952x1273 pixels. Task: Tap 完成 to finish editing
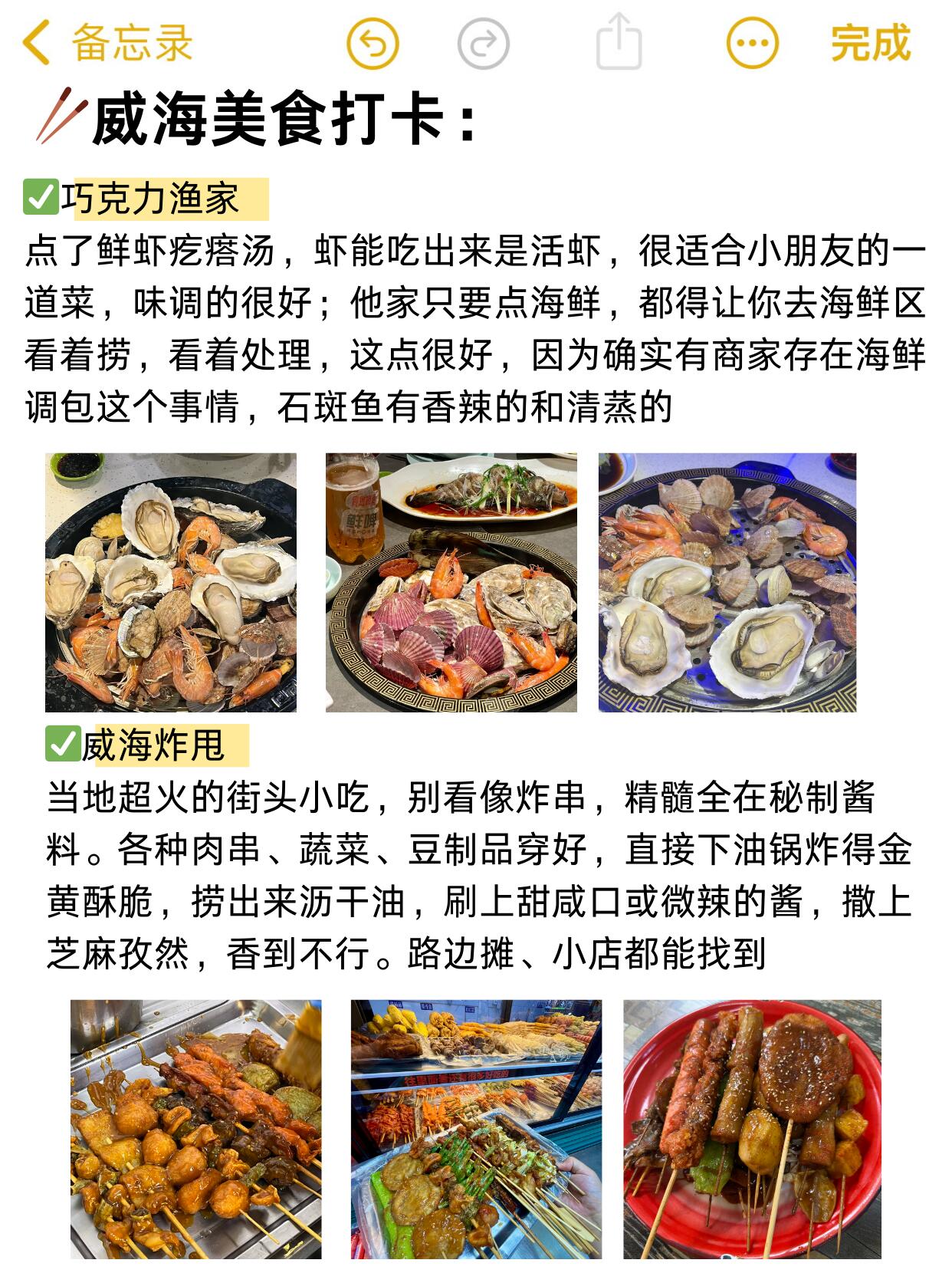click(871, 43)
